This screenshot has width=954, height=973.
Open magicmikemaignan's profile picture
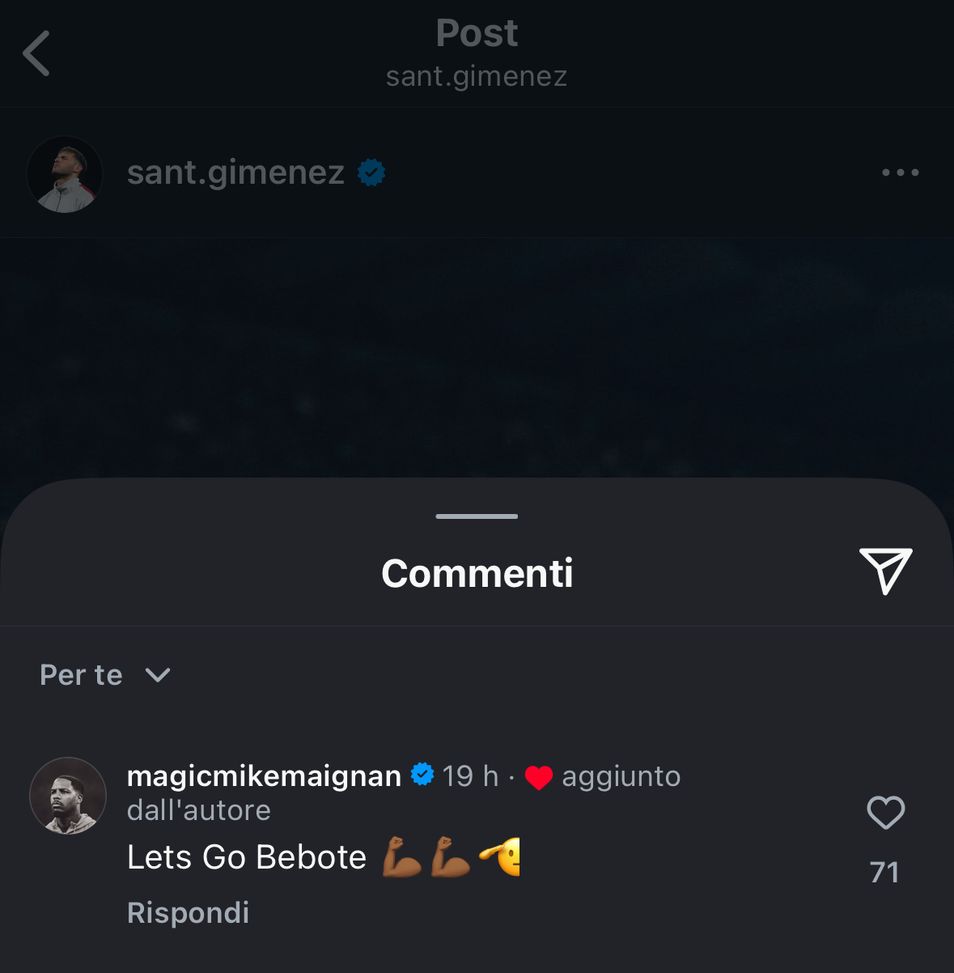[x=66, y=796]
